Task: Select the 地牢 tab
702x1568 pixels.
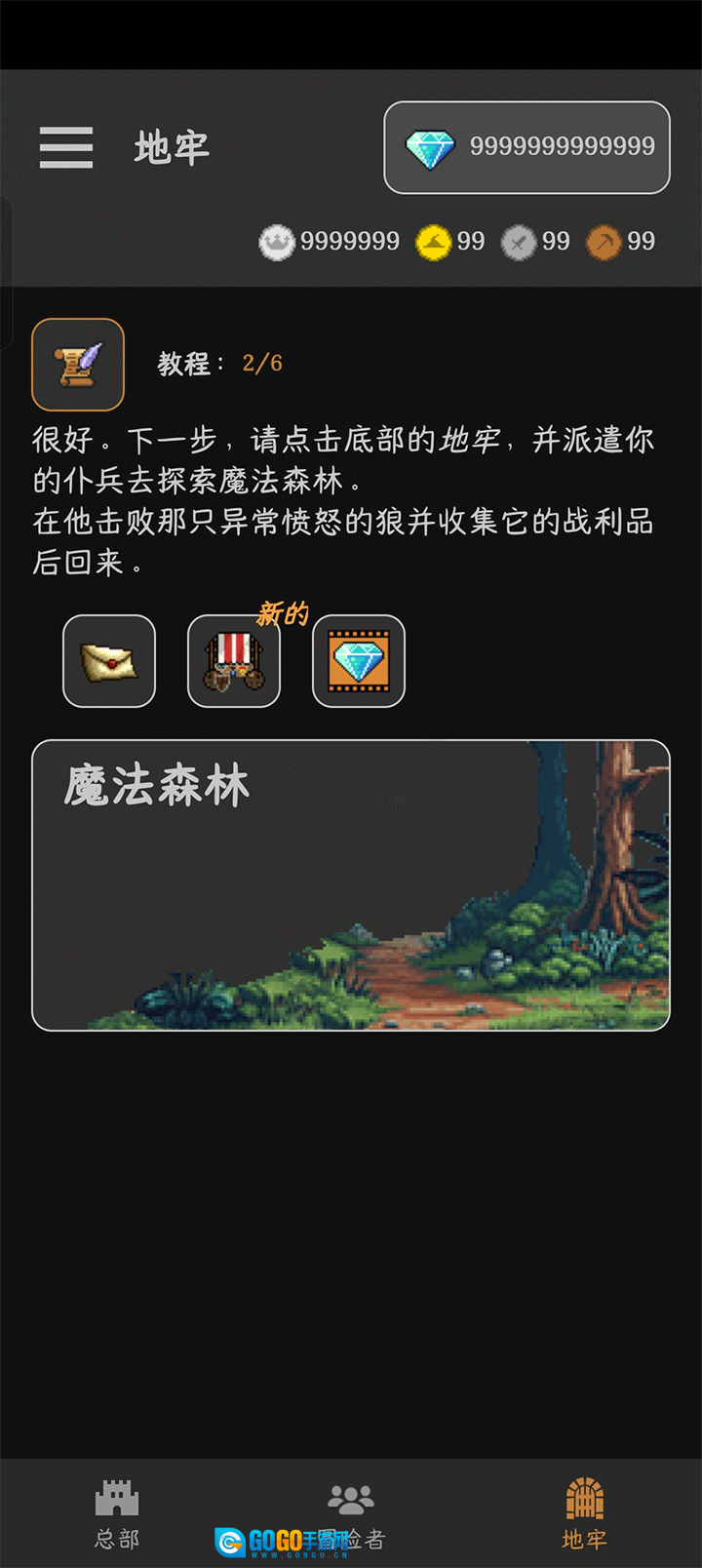Action: pos(584,1513)
